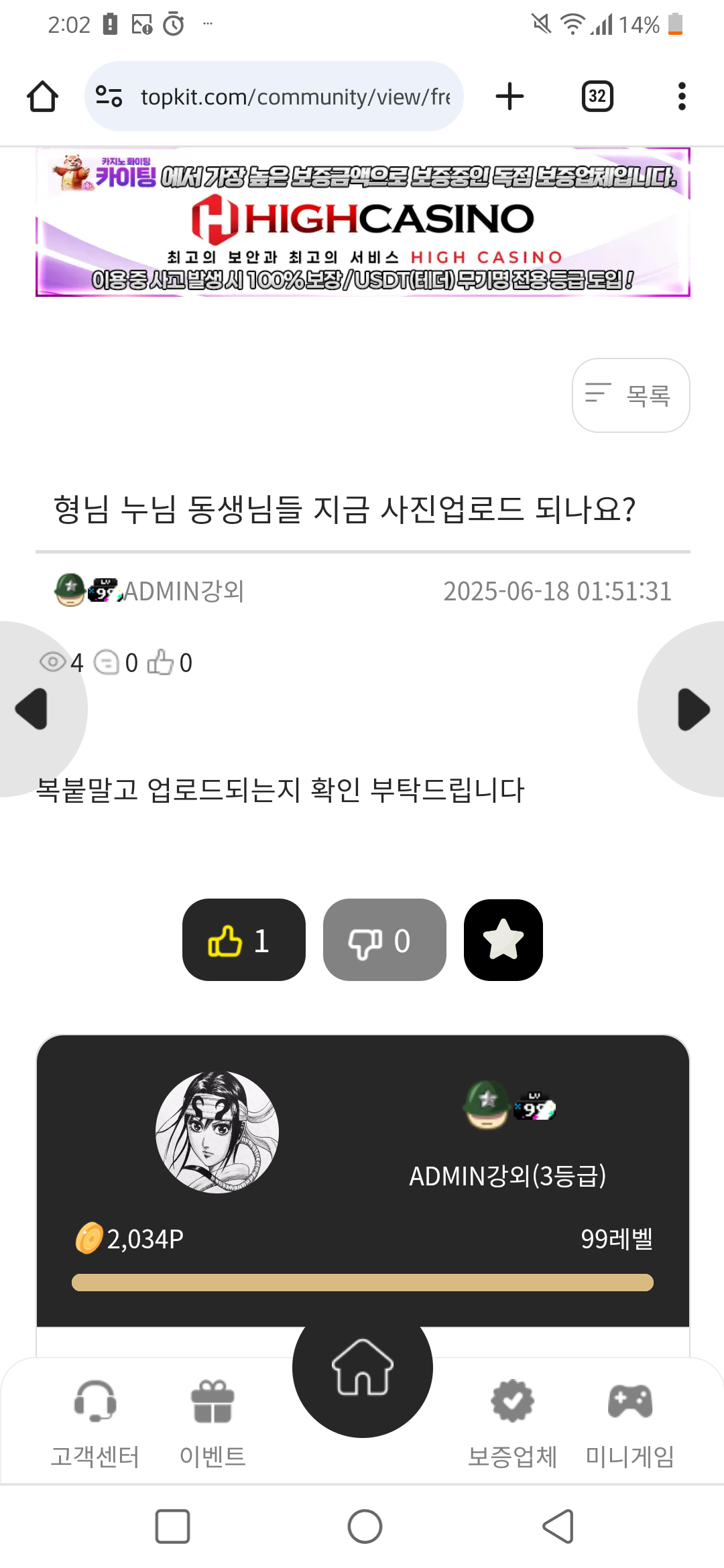Image resolution: width=724 pixels, height=1568 pixels.
Task: Open the tab switcher showing 32 tabs
Action: click(x=597, y=96)
